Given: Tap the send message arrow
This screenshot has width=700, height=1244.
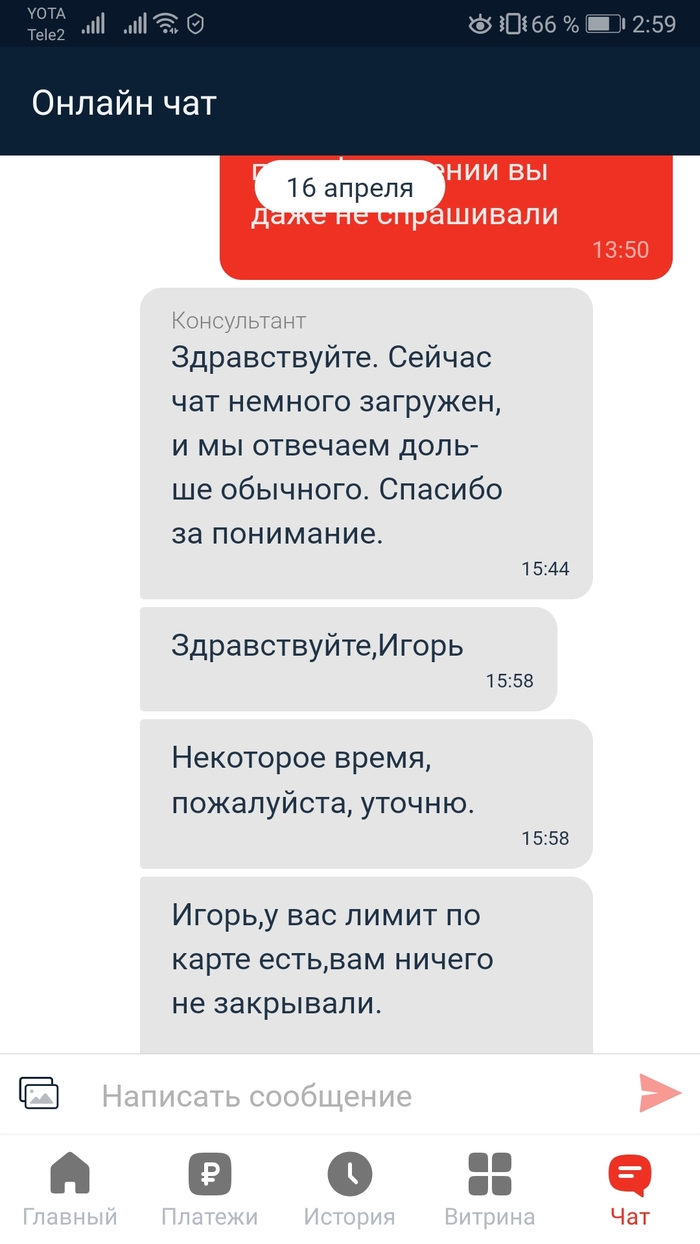Looking at the screenshot, I should pos(659,1093).
